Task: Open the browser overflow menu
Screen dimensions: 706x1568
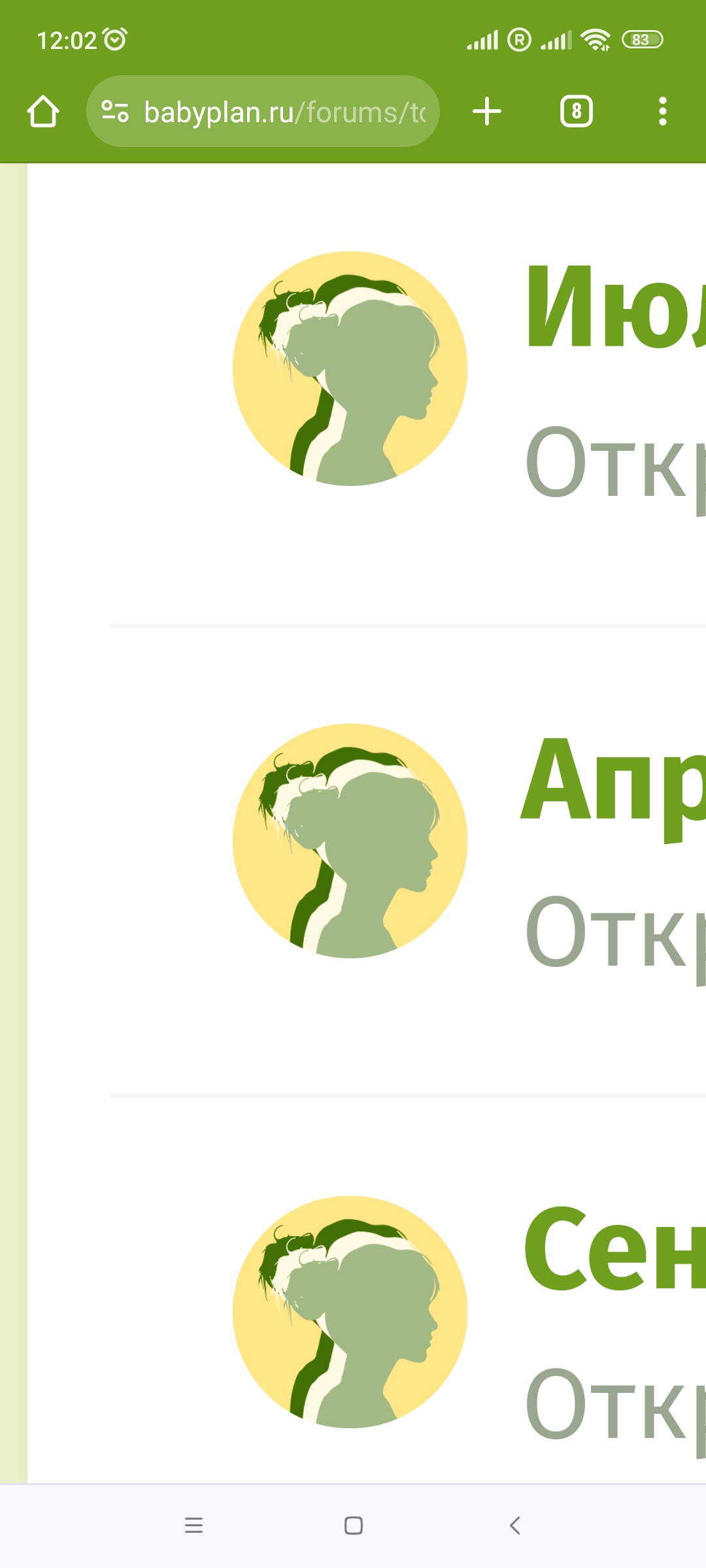Action: 663,111
